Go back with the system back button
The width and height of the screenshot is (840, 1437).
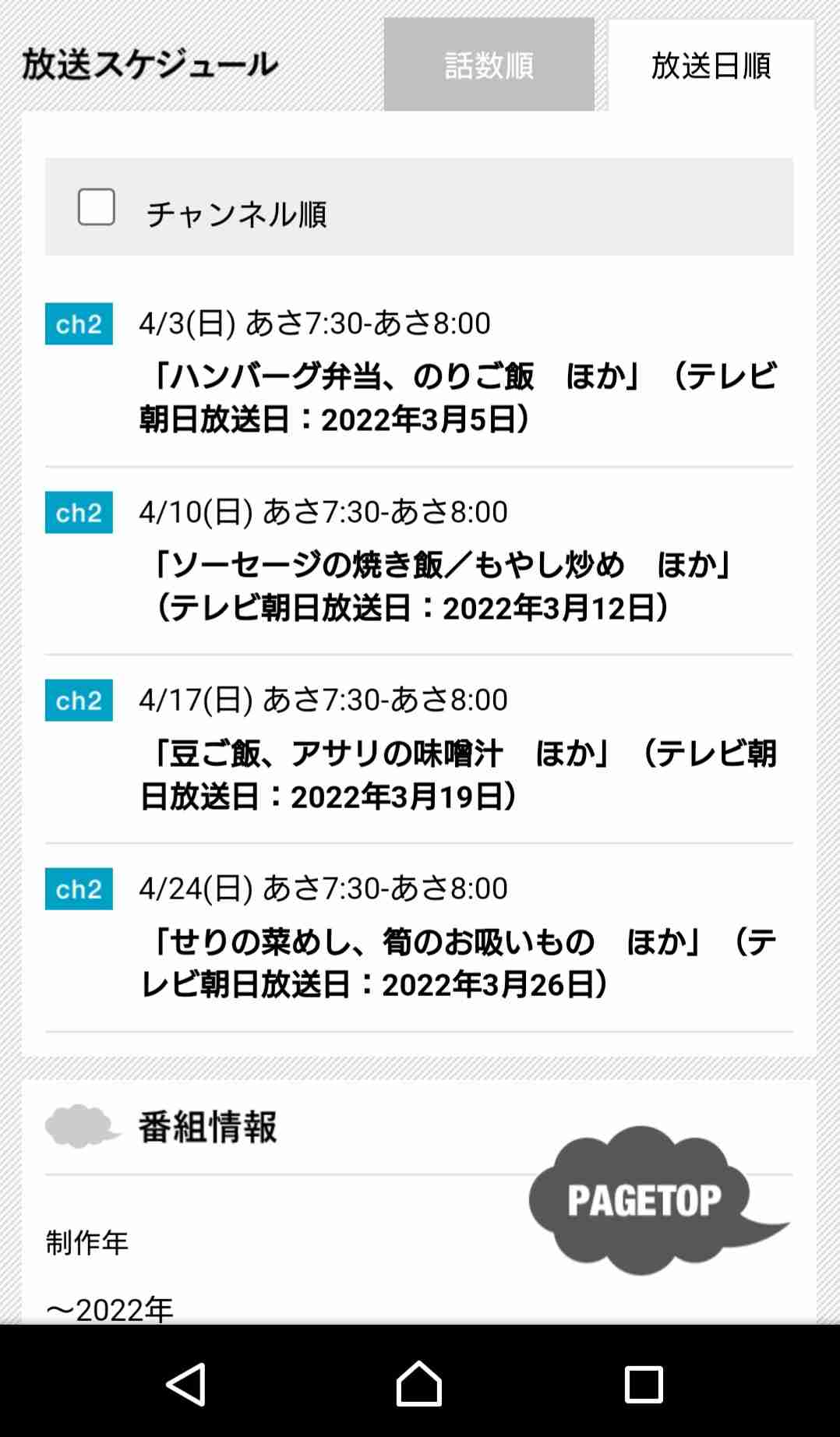click(187, 1384)
